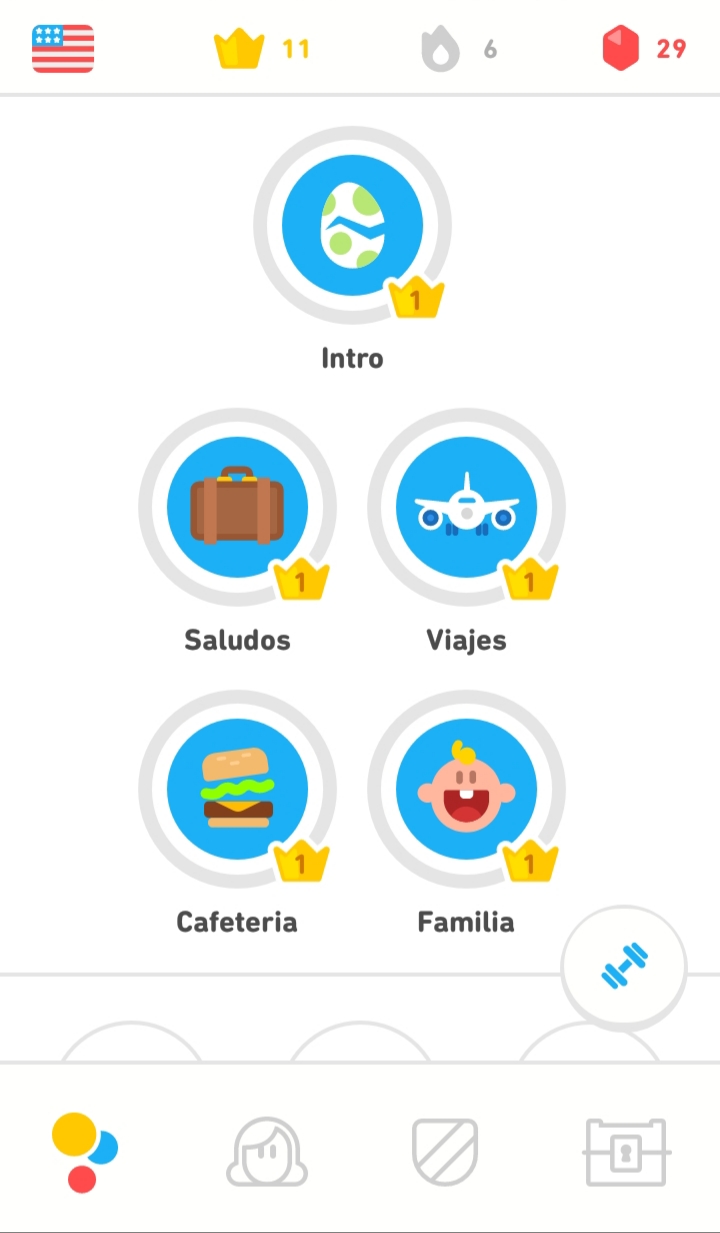Viewport: 720px width, 1233px height.
Task: Select the Cafeteria skill
Action: [237, 789]
